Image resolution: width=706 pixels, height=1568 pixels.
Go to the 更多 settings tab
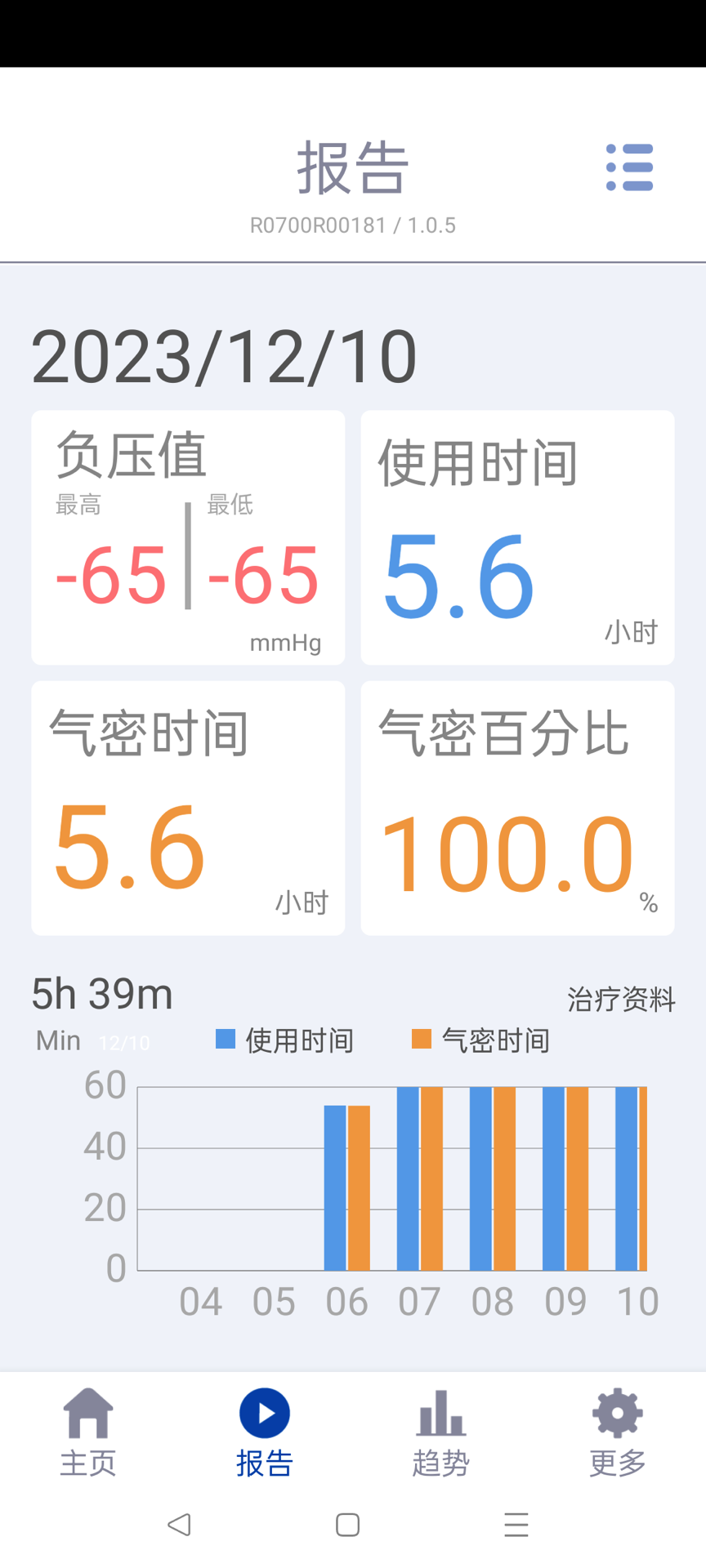point(617,1432)
